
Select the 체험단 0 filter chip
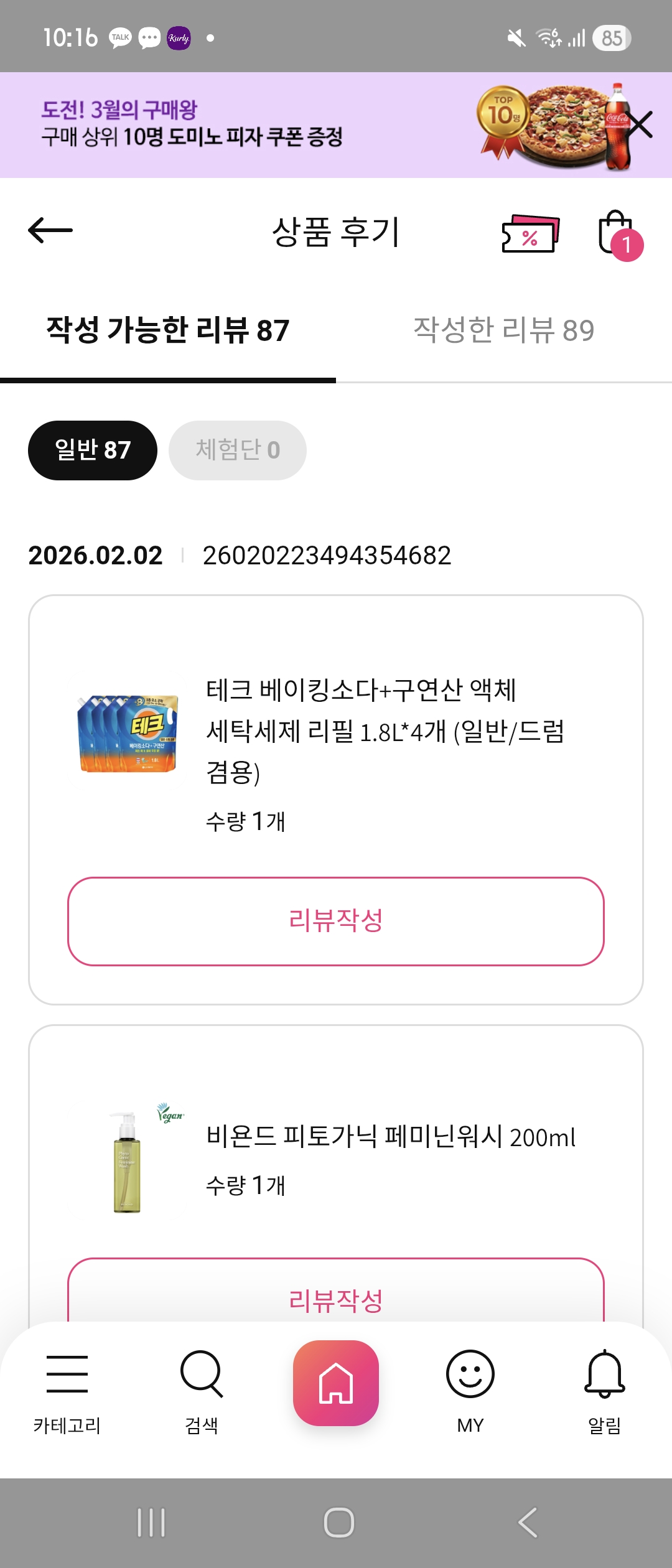pyautogui.click(x=237, y=450)
